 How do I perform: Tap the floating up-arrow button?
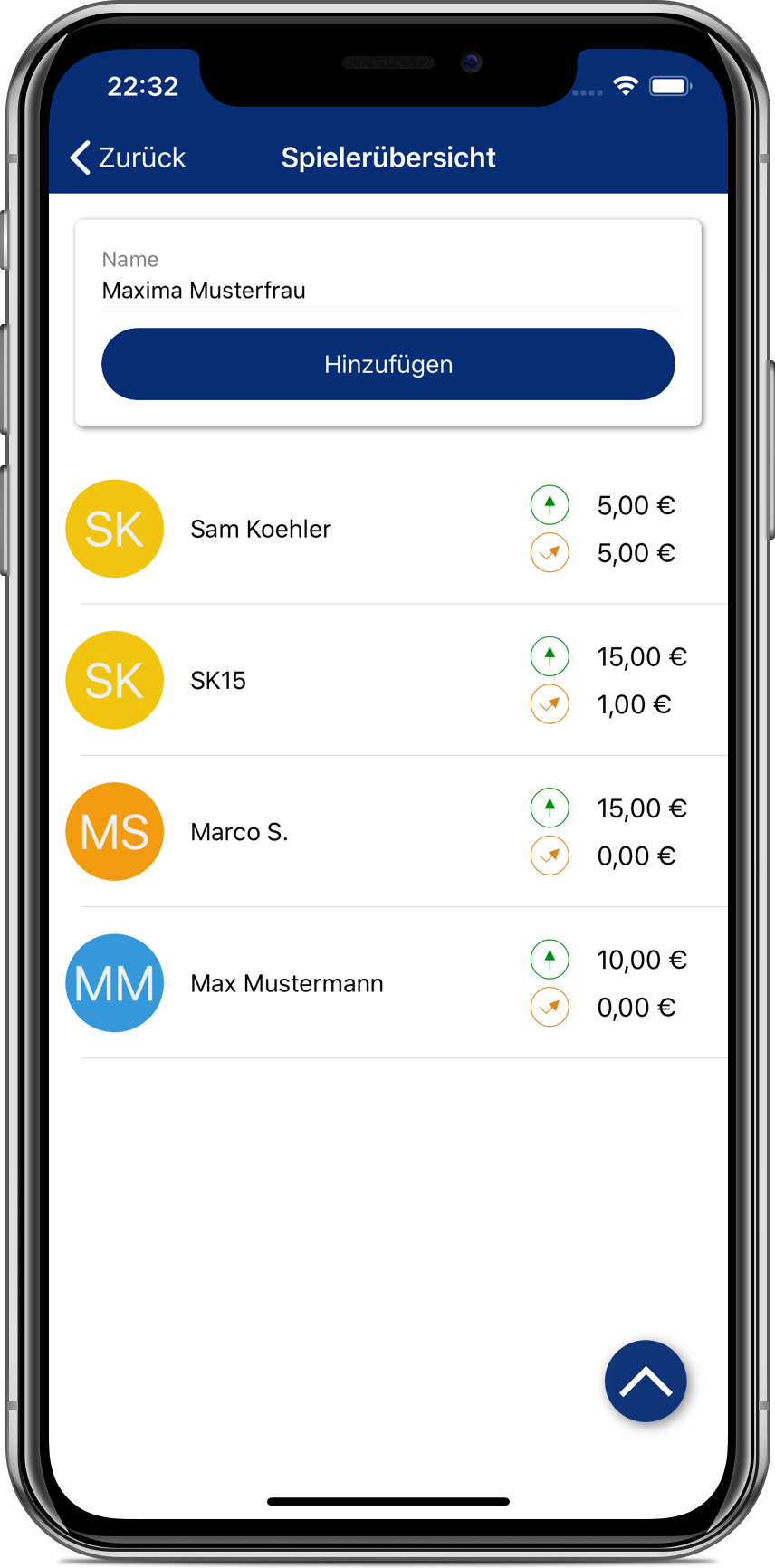tap(646, 1381)
